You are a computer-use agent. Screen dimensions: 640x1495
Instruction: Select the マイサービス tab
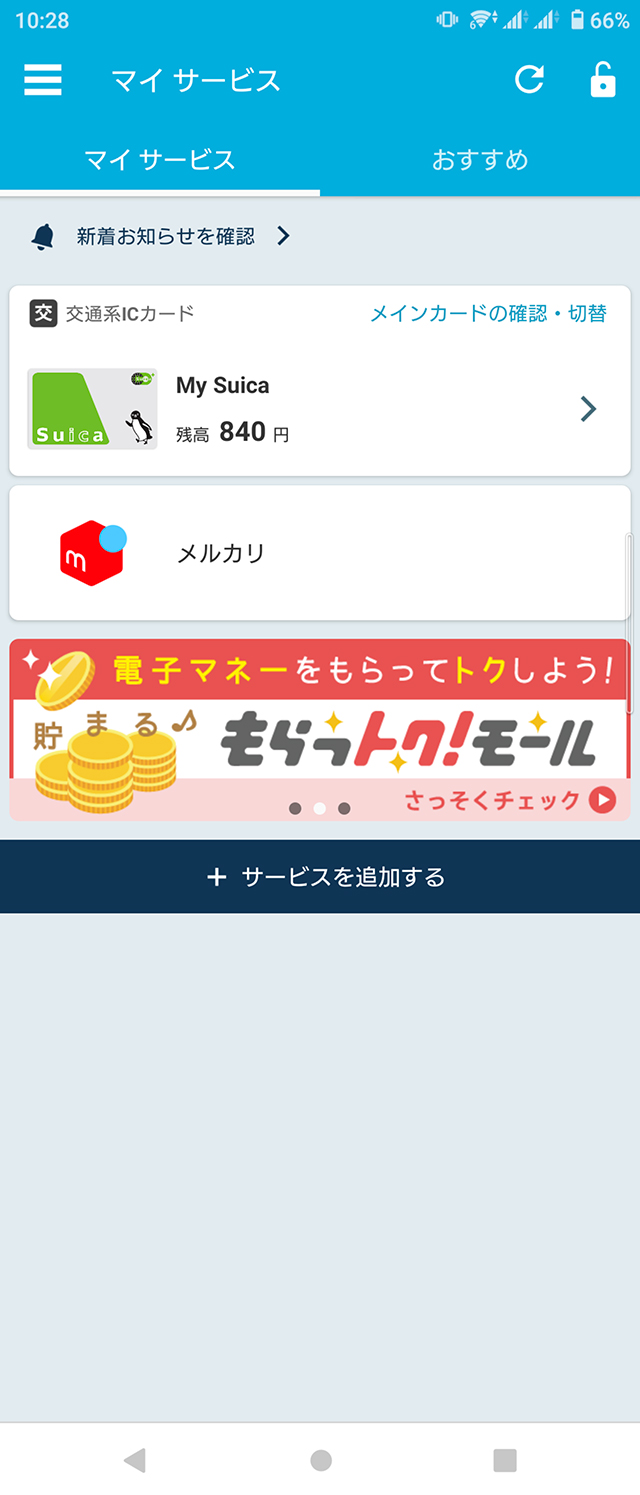[x=160, y=160]
